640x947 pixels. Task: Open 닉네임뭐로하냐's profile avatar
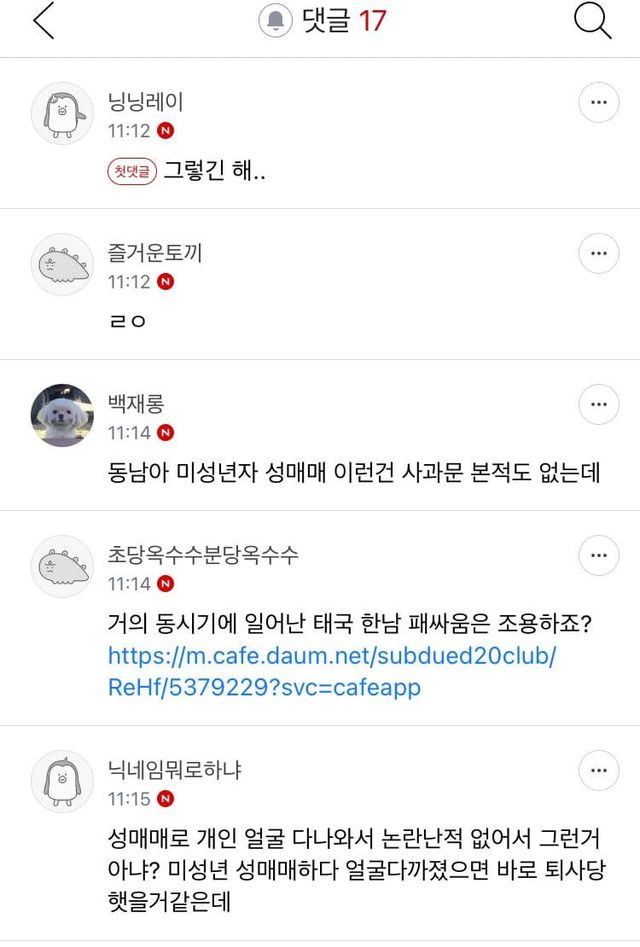62,781
